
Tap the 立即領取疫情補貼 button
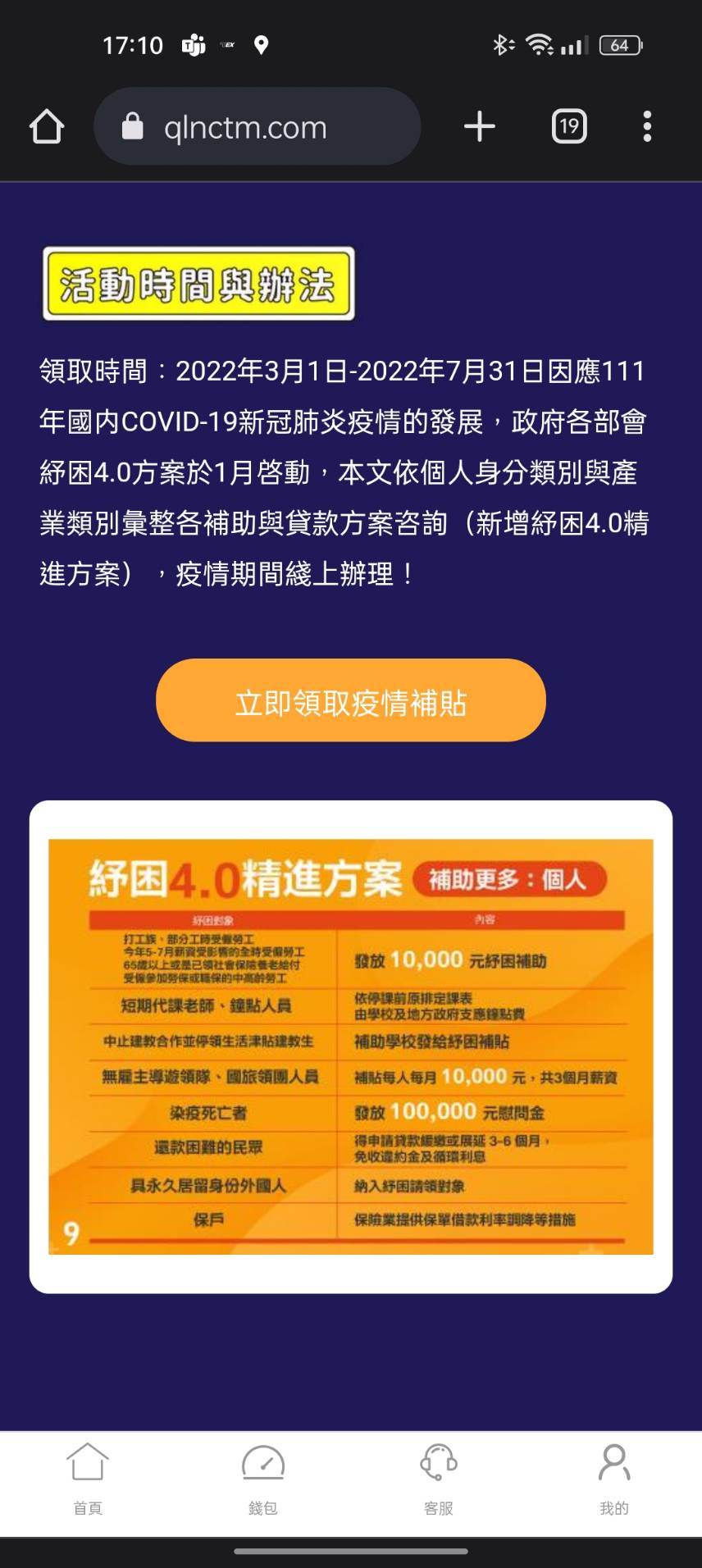351,701
